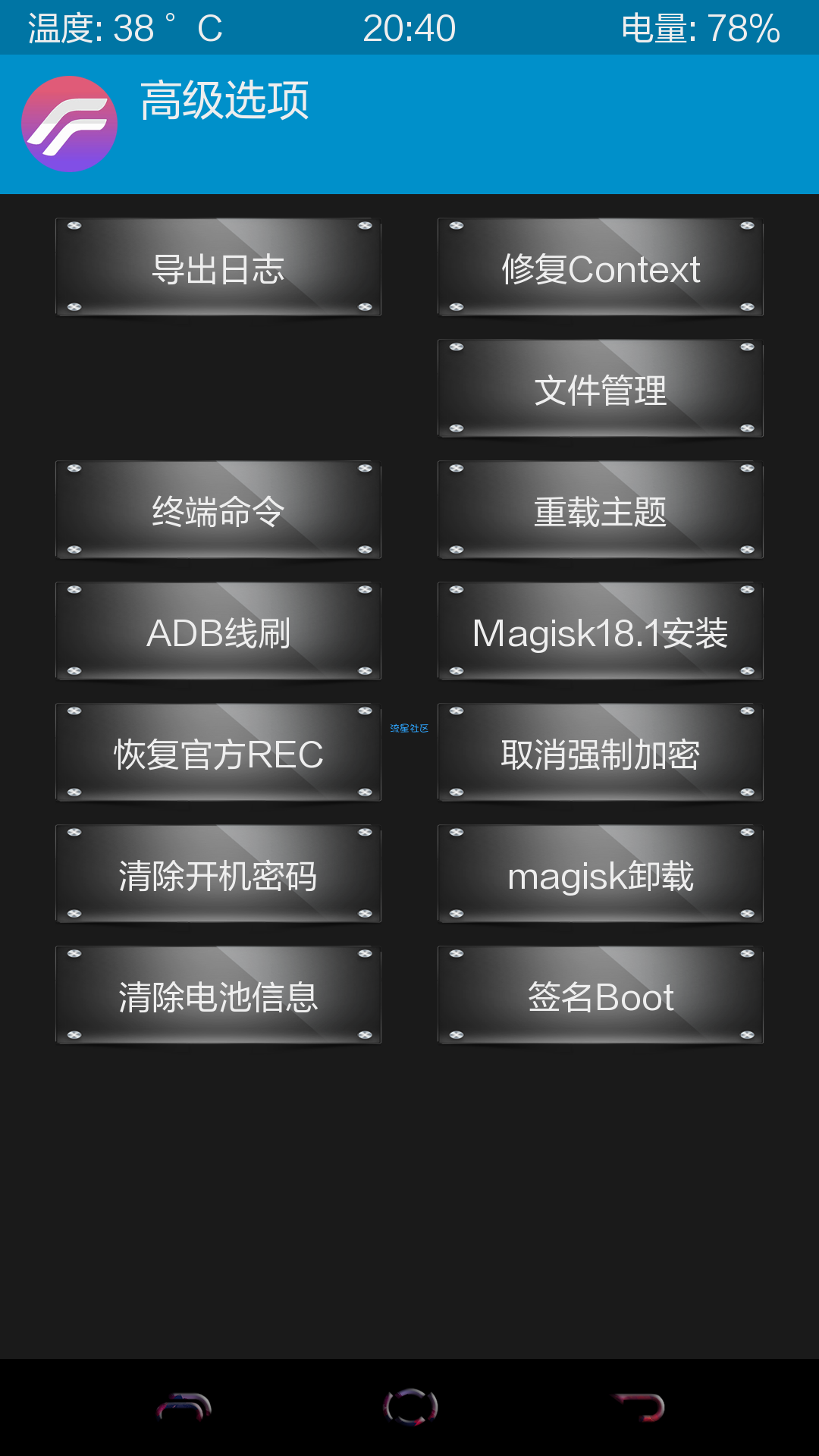
Task: Start ADB线刷 sideload
Action: 218,632
